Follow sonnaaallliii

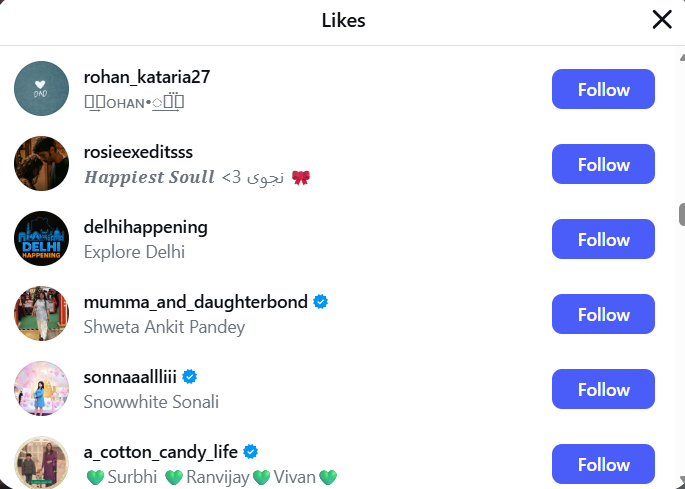pos(603,389)
